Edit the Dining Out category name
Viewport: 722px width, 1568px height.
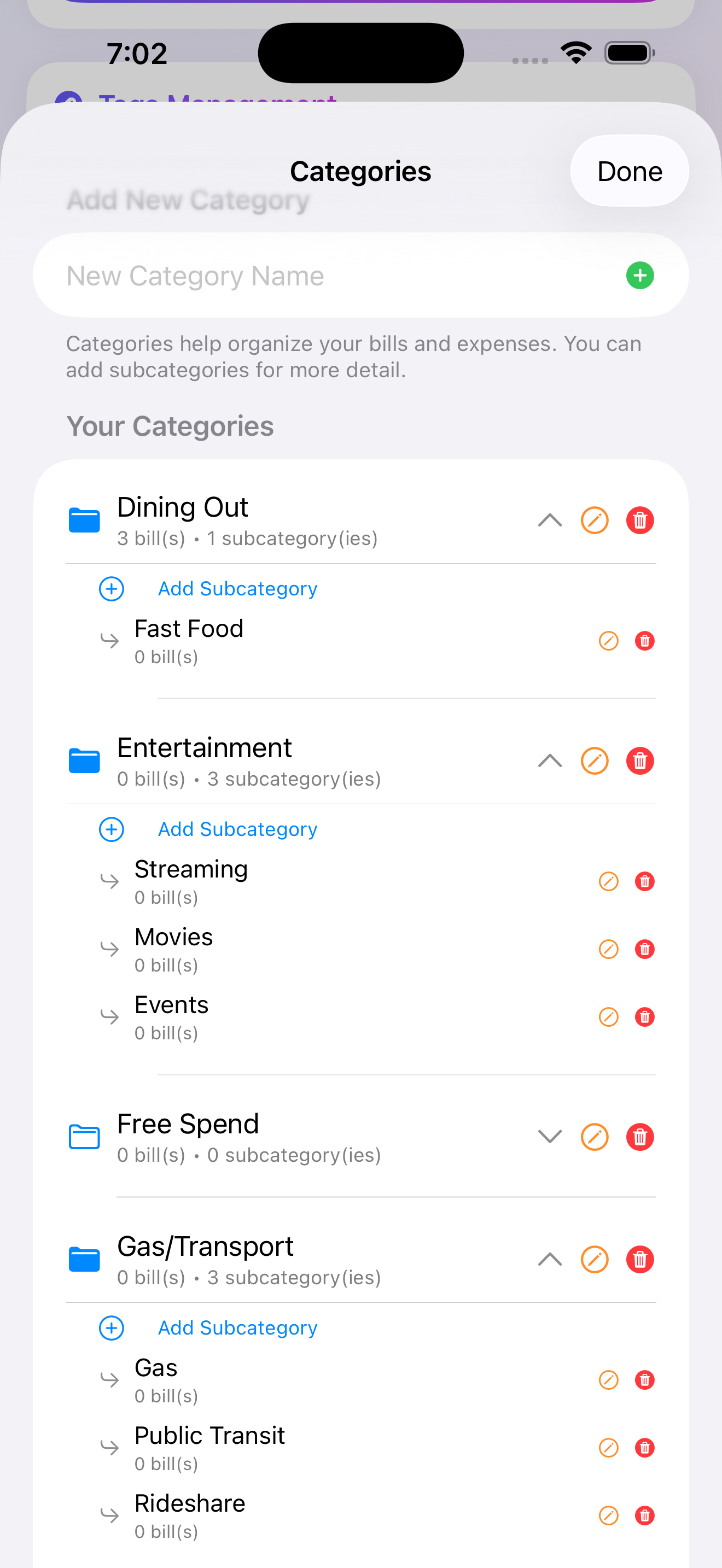click(x=595, y=520)
